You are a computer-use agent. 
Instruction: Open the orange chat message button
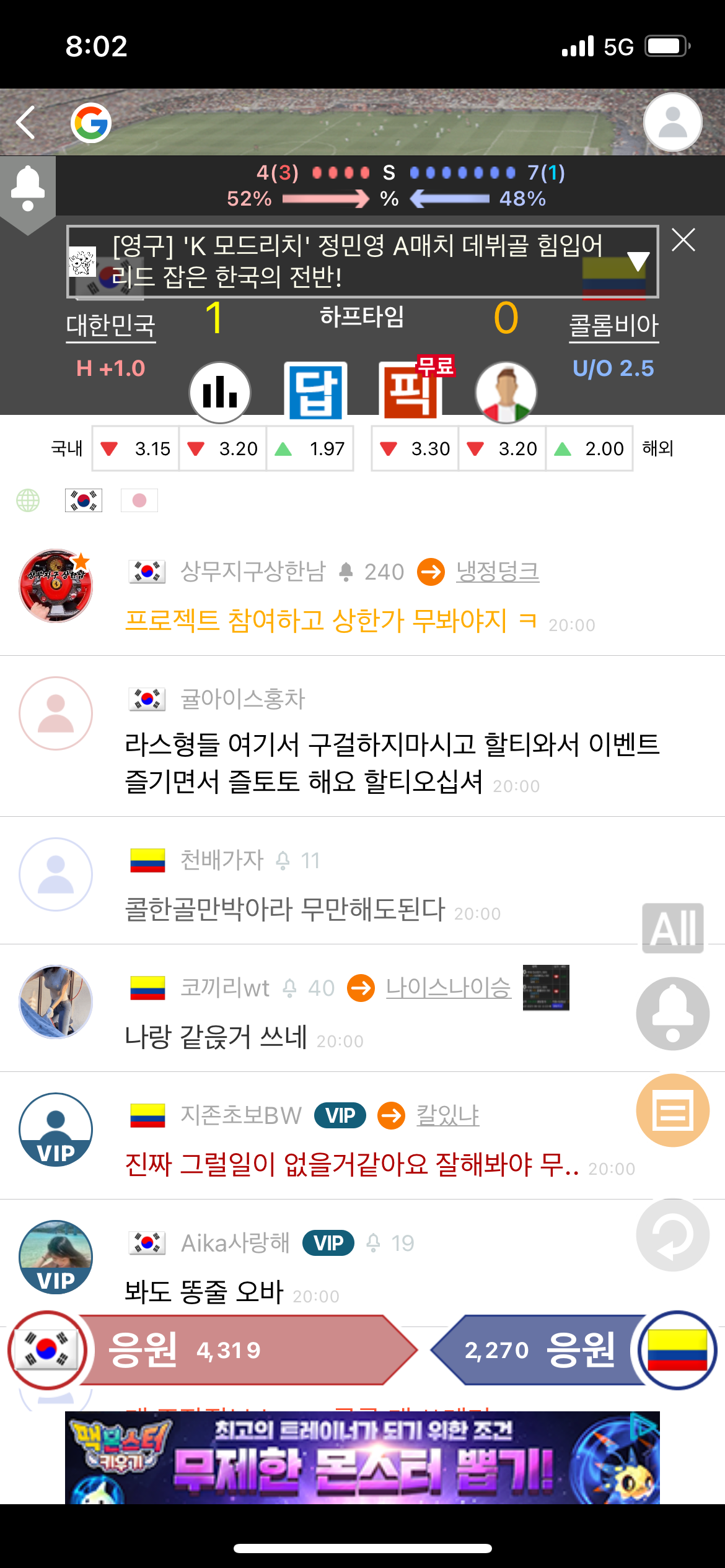(x=673, y=1110)
